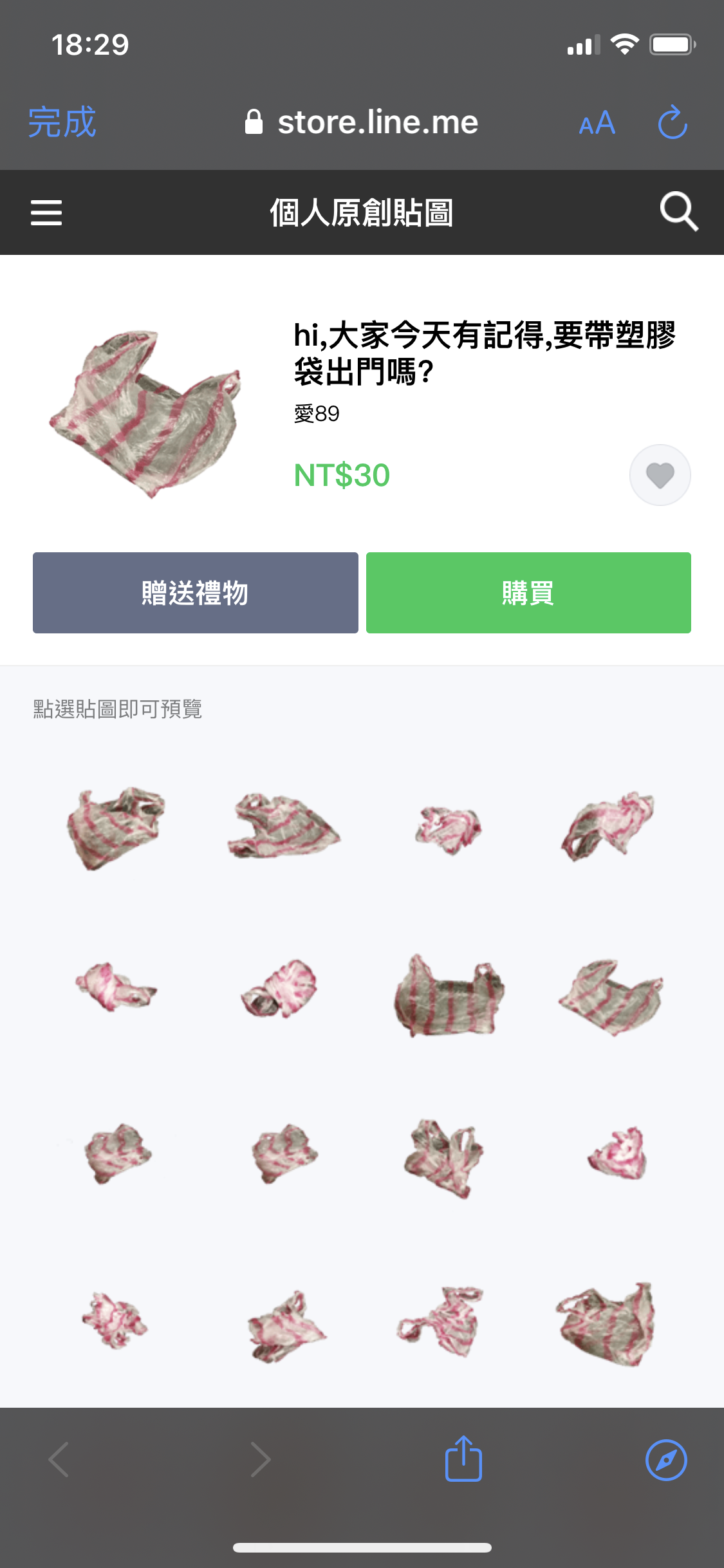Tap 購買 to buy the sticker set

[528, 593]
